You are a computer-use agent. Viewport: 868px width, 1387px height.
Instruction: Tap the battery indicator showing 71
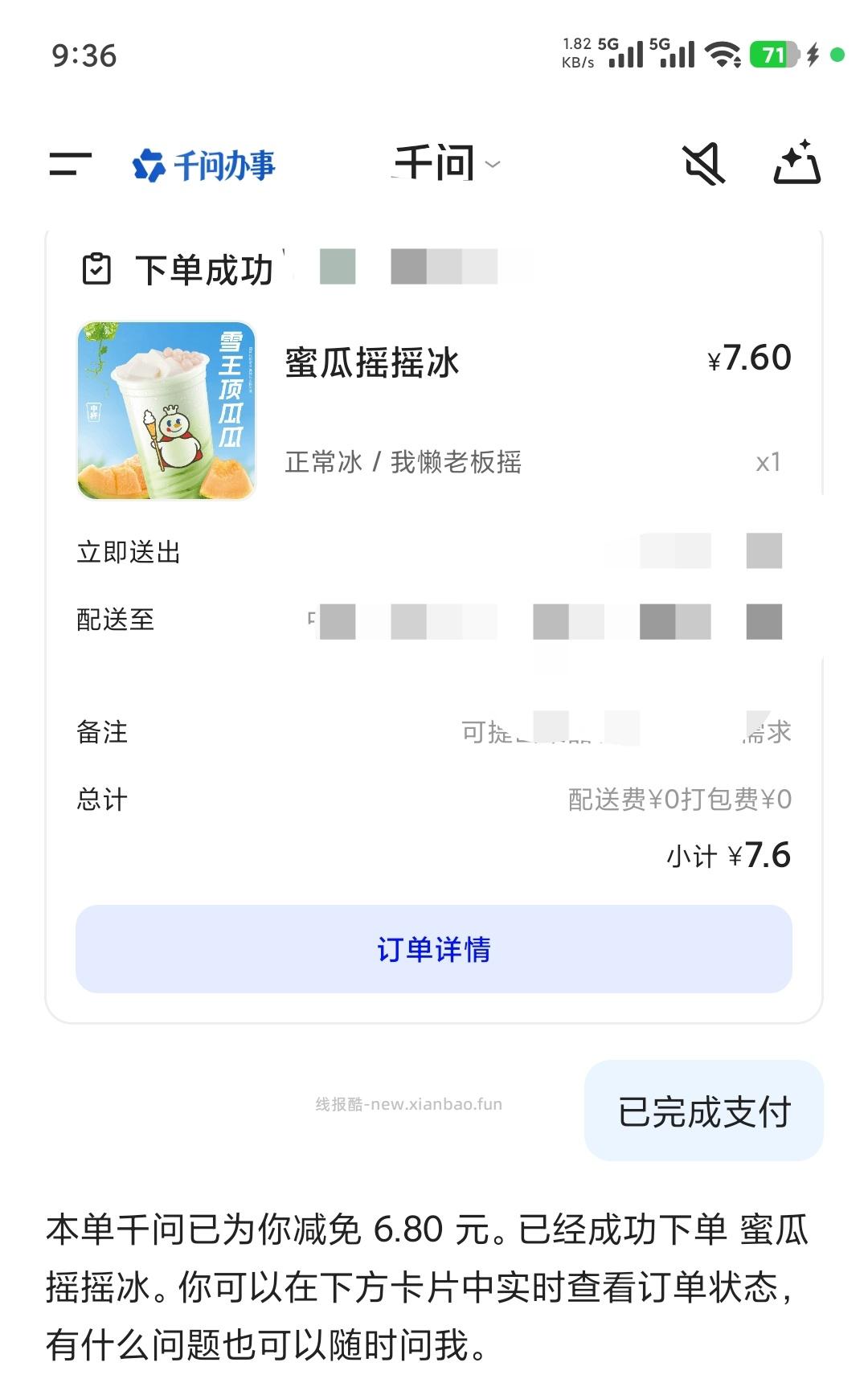pos(773,55)
